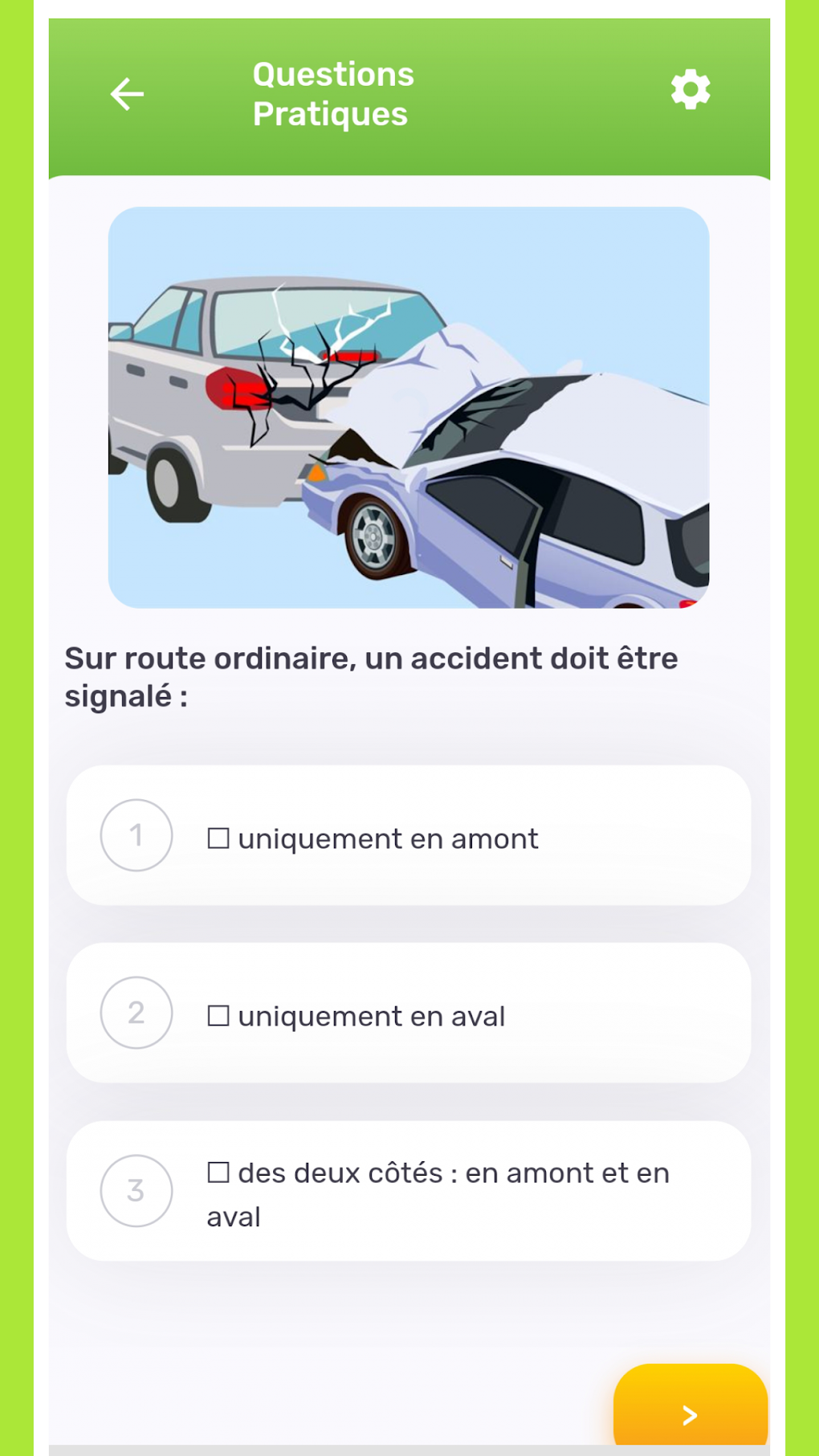The height and width of the screenshot is (1456, 819).
Task: Pick 'des deux côtés : en amont et en aval'
Action: (408, 1191)
